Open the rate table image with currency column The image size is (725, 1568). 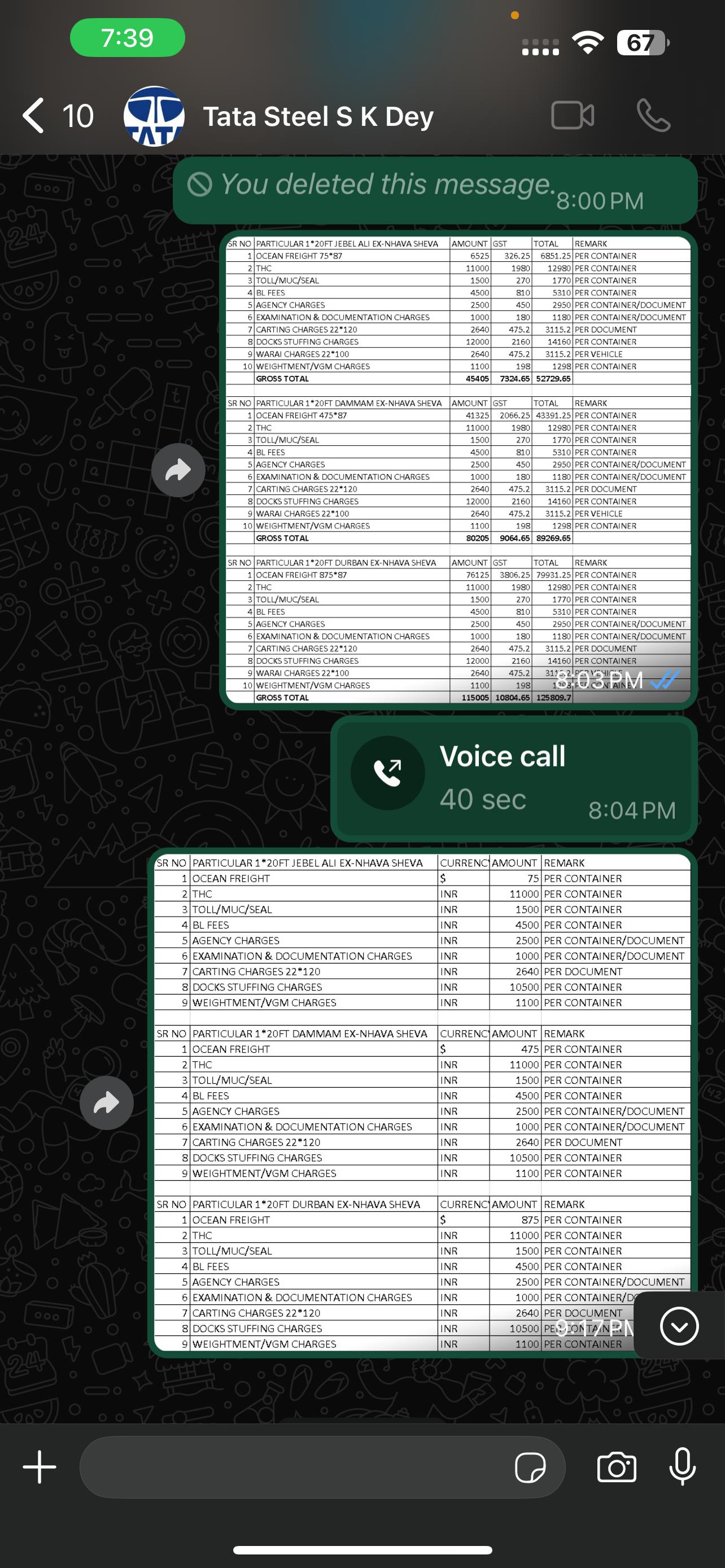click(422, 1102)
